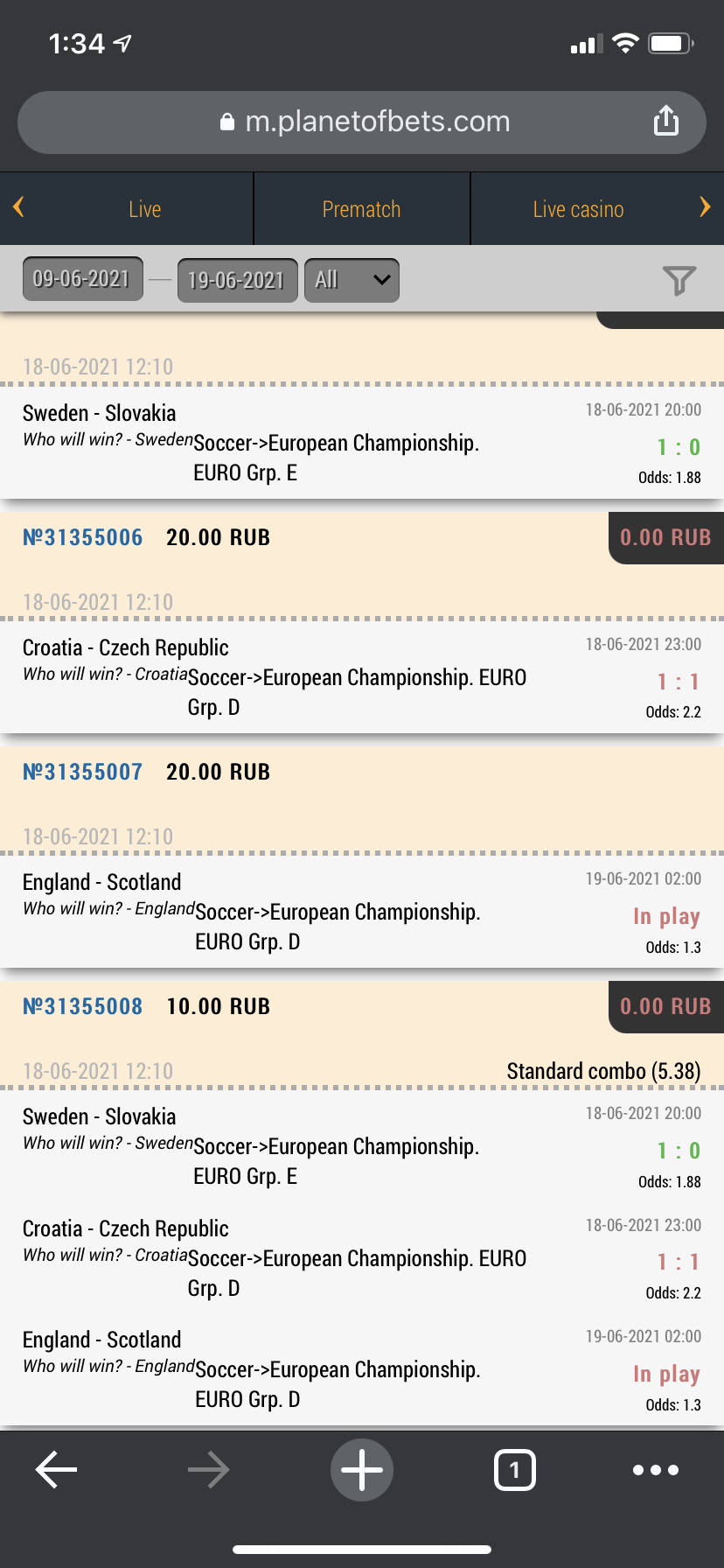
Task: Show previous tabs with the left arrow
Action: [18, 207]
